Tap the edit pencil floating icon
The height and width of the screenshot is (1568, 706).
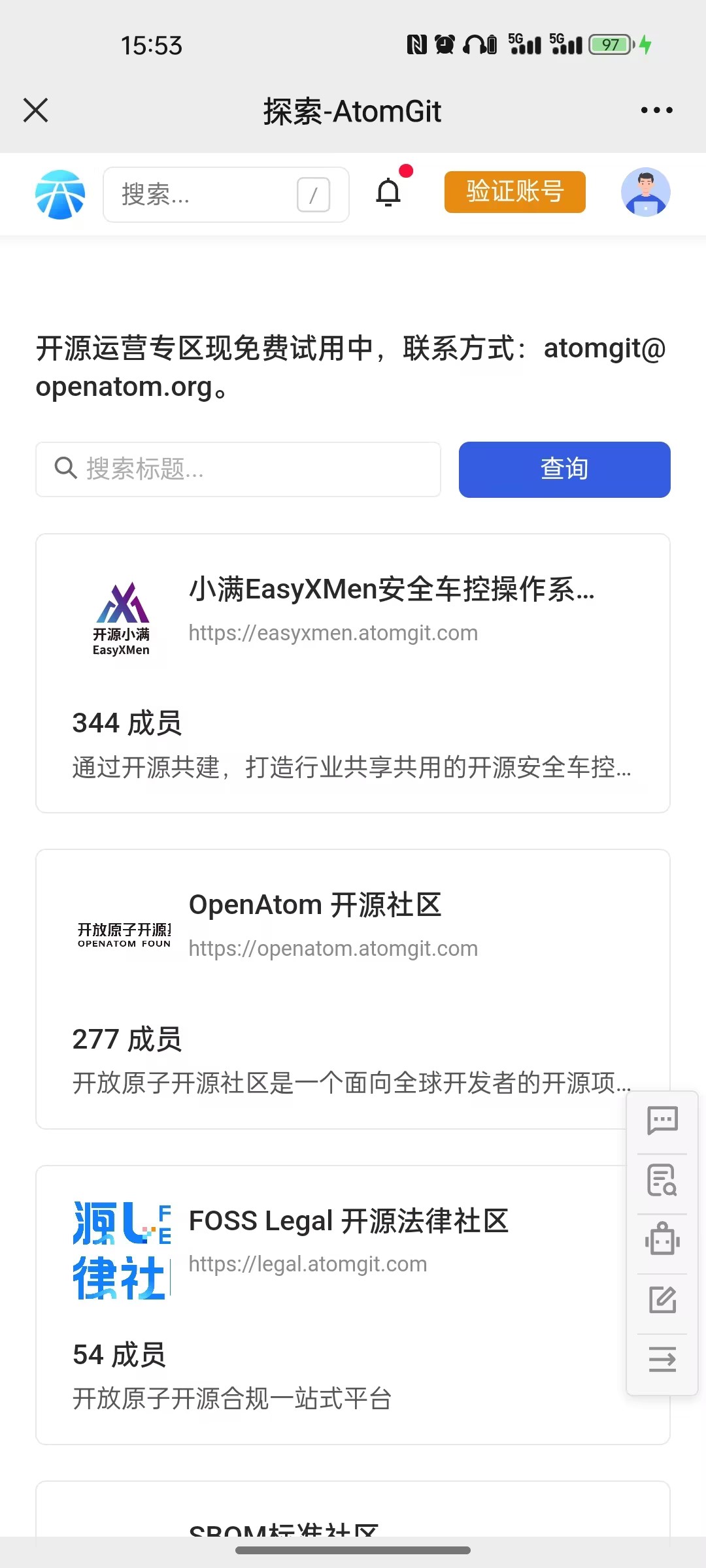662,1299
